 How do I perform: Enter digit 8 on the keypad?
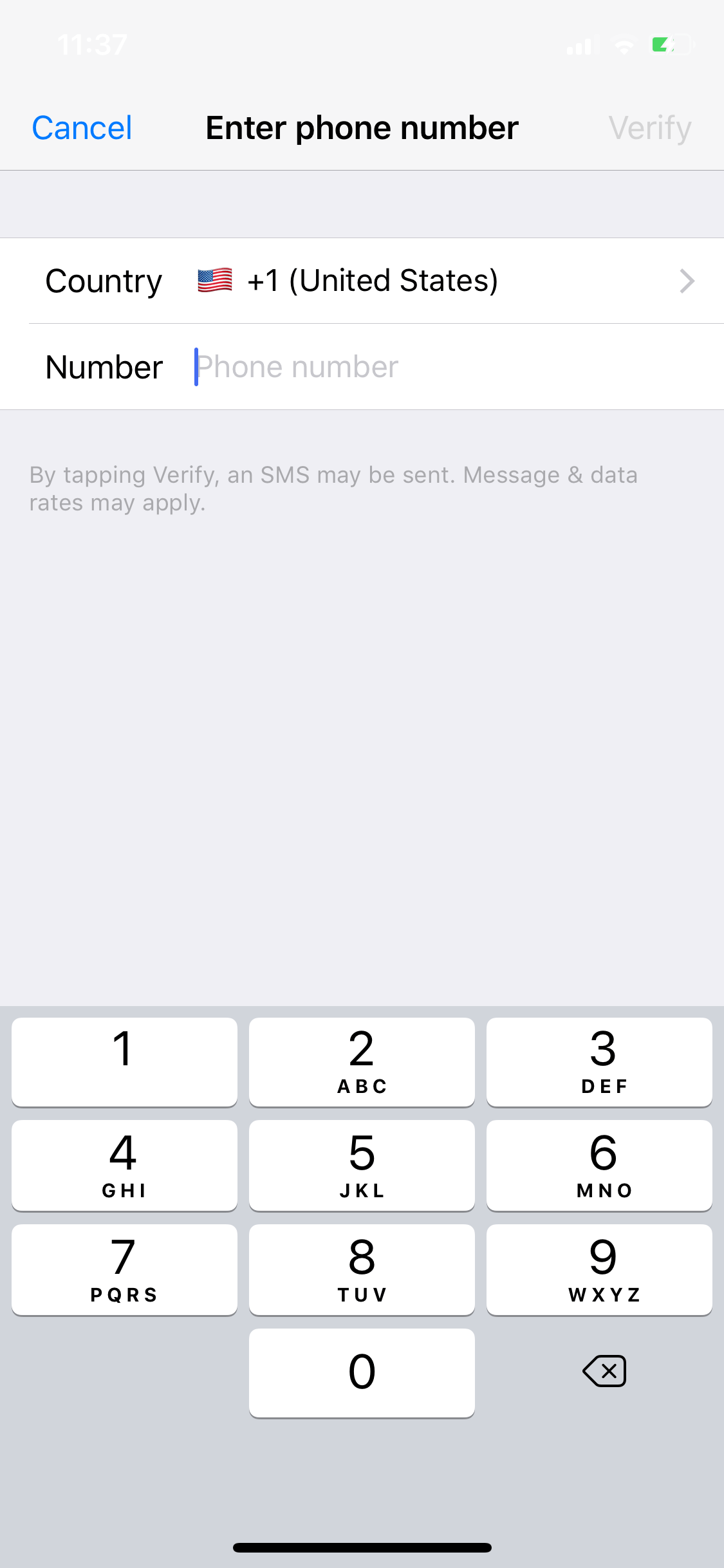362,1270
